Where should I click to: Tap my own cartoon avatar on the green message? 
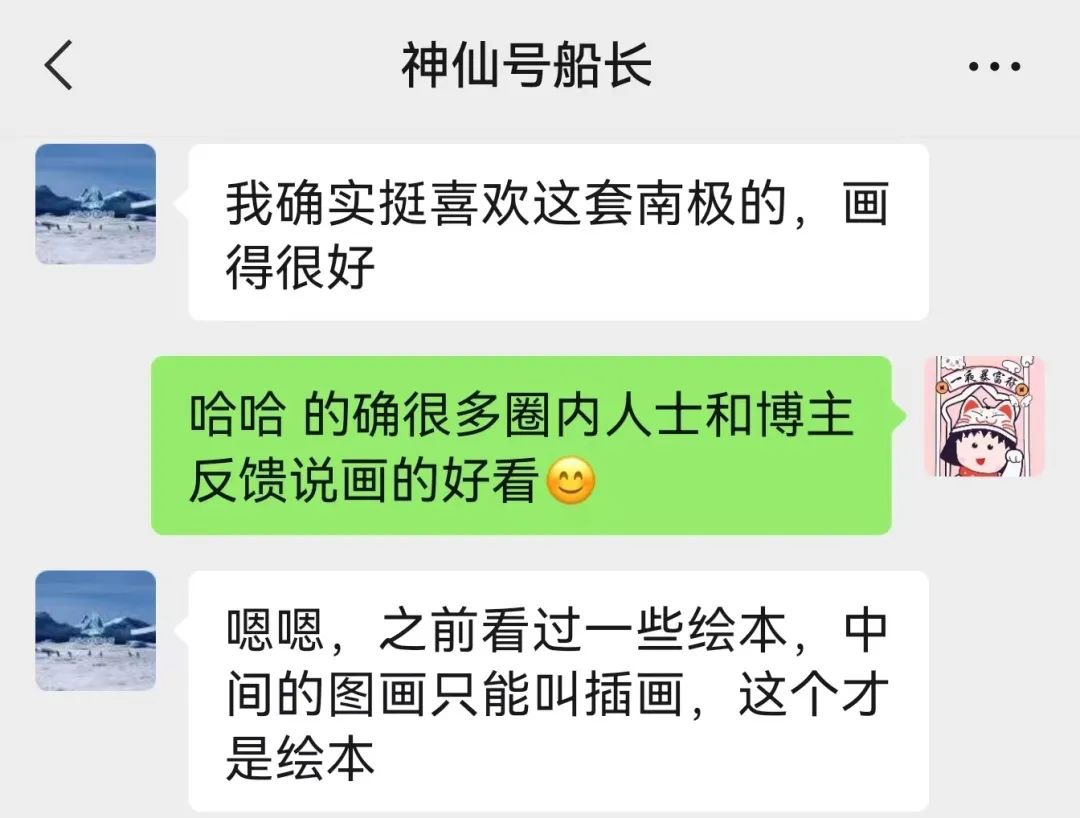pos(984,416)
